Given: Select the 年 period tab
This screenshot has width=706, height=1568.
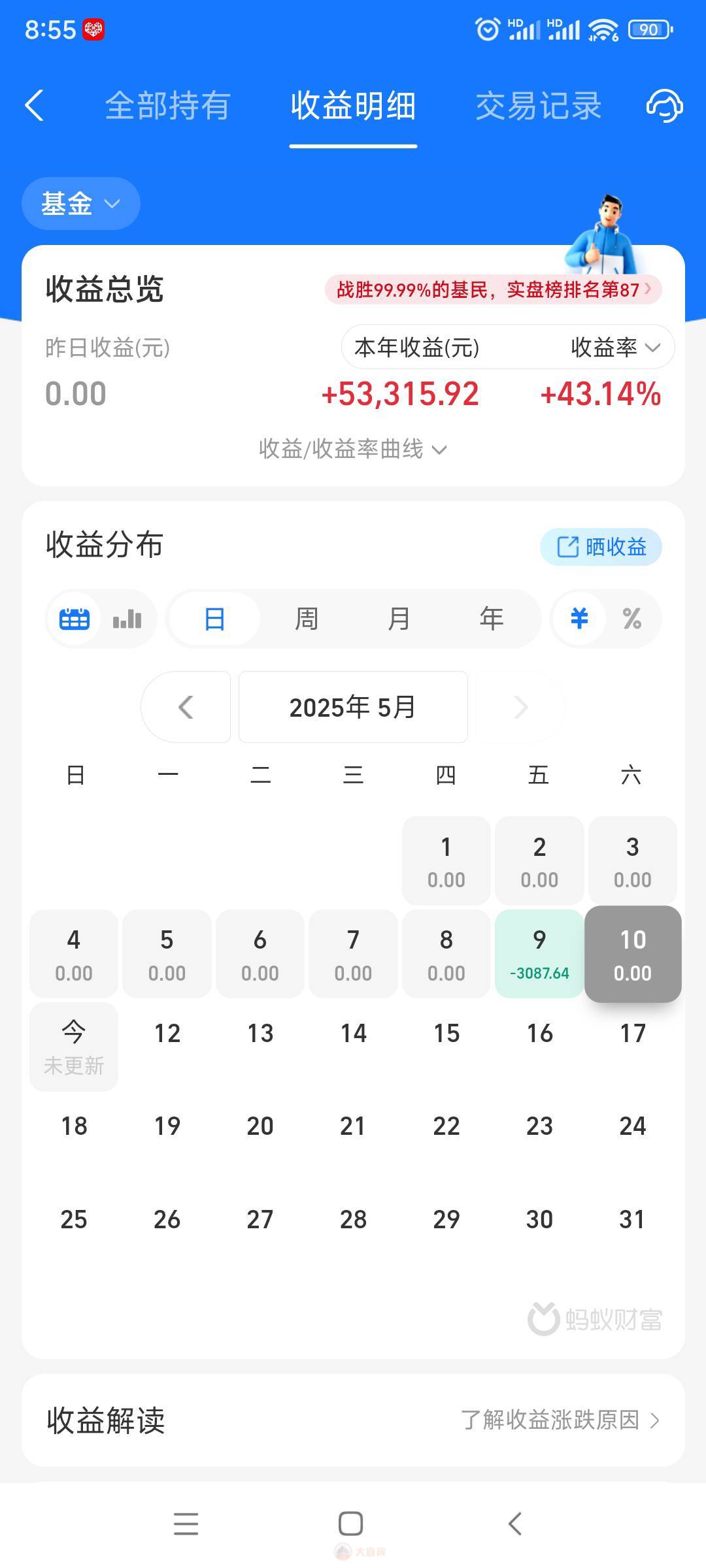Looking at the screenshot, I should coord(491,619).
